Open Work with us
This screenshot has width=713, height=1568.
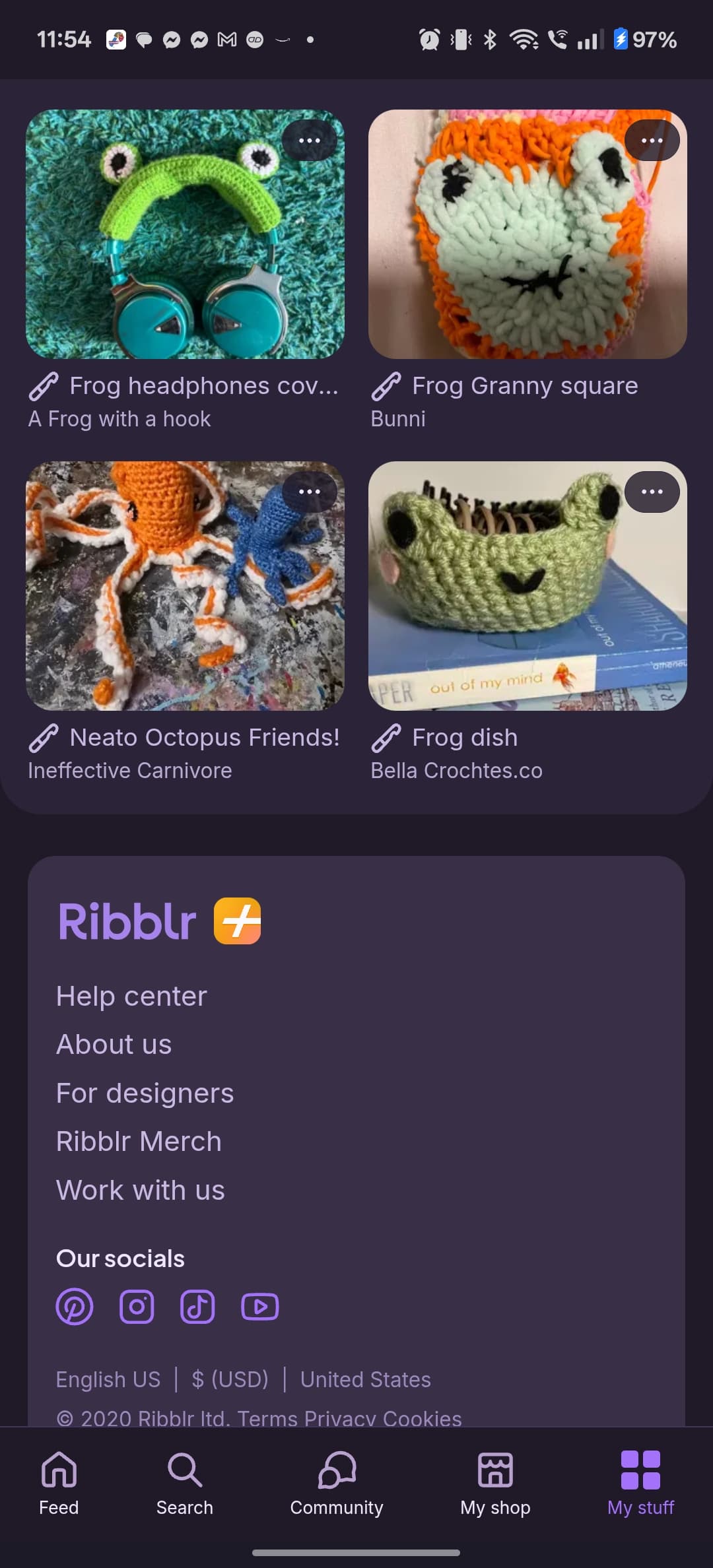140,1190
